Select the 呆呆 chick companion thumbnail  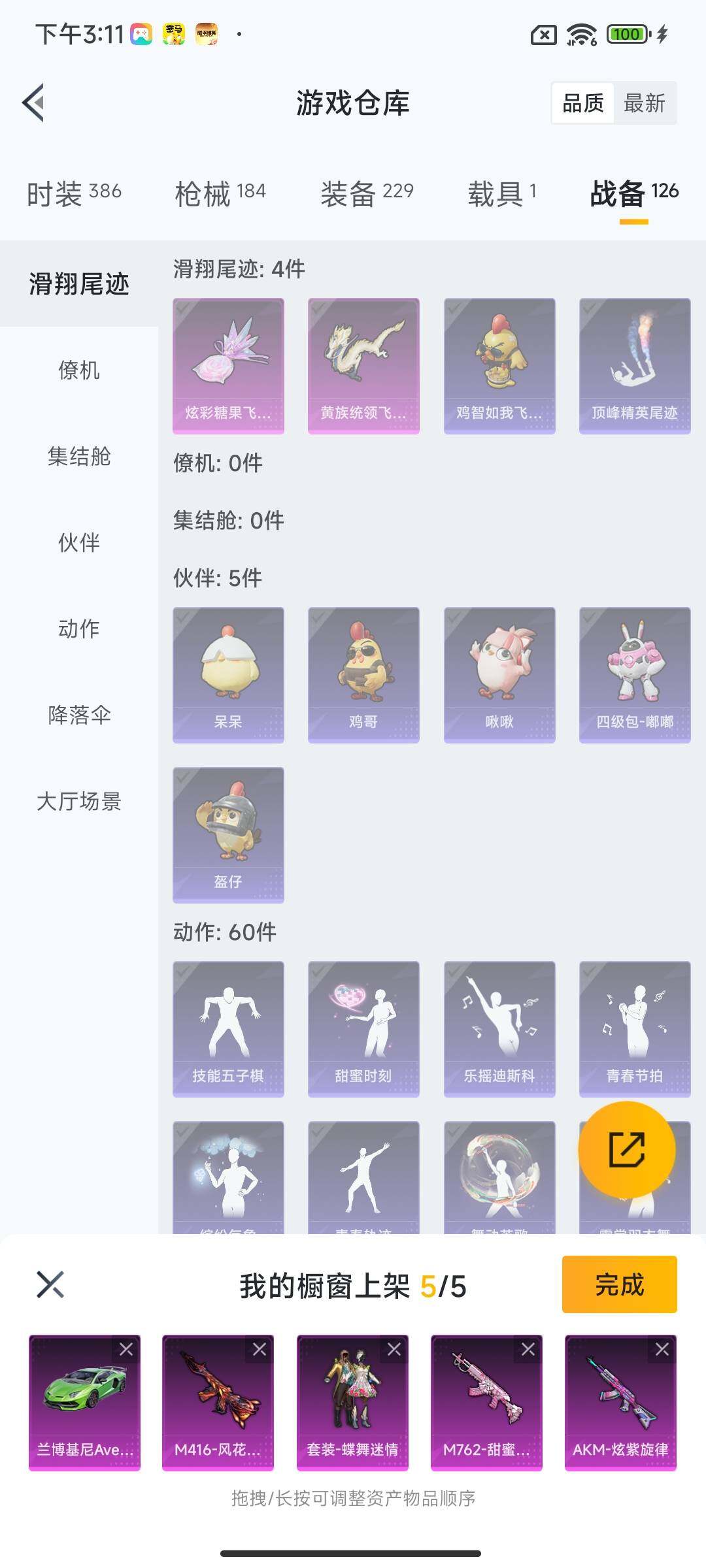pyautogui.click(x=228, y=673)
